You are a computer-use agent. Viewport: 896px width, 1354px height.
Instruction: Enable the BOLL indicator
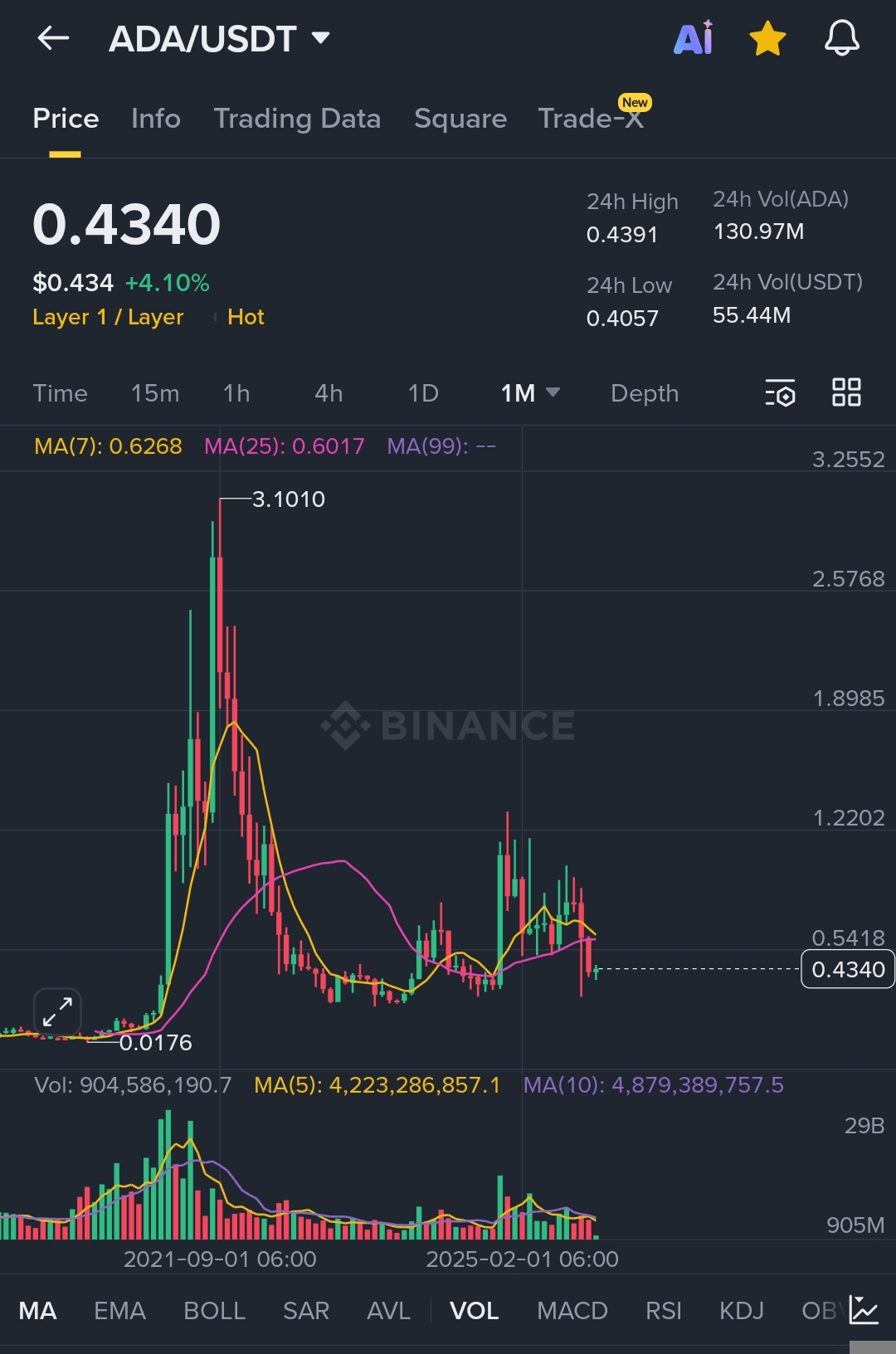(214, 1311)
